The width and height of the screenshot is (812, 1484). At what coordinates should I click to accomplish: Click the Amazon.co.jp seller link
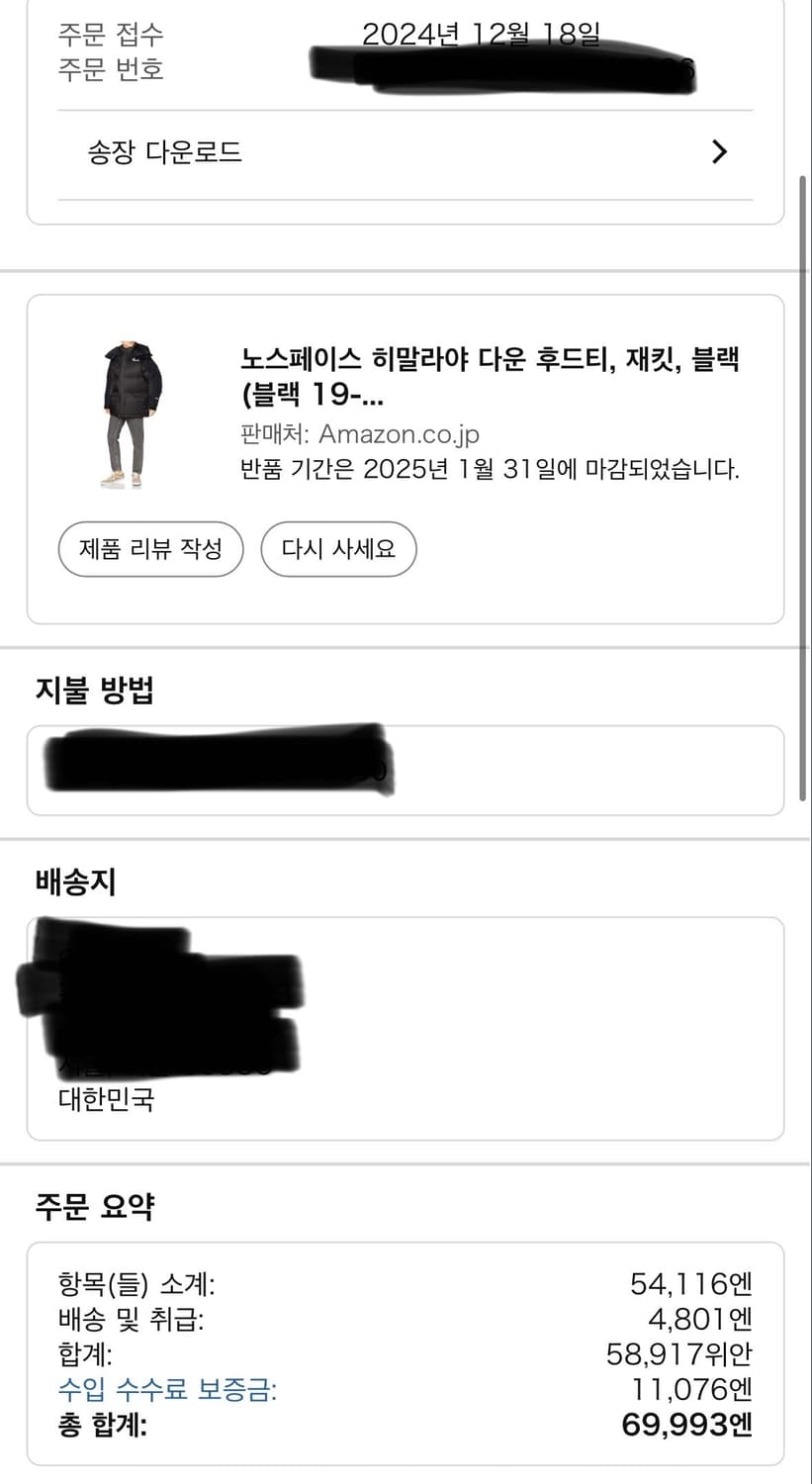[x=400, y=433]
